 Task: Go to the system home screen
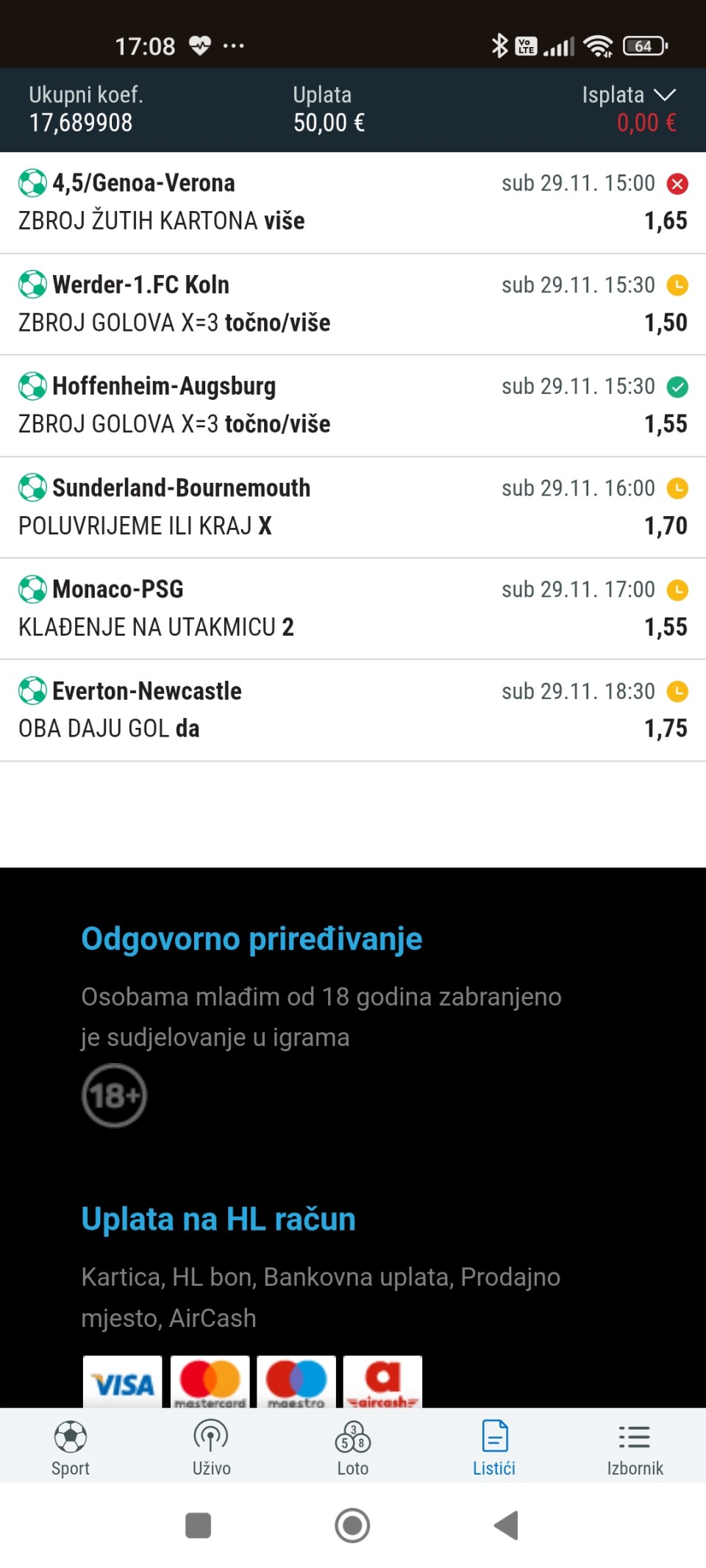(352, 1525)
